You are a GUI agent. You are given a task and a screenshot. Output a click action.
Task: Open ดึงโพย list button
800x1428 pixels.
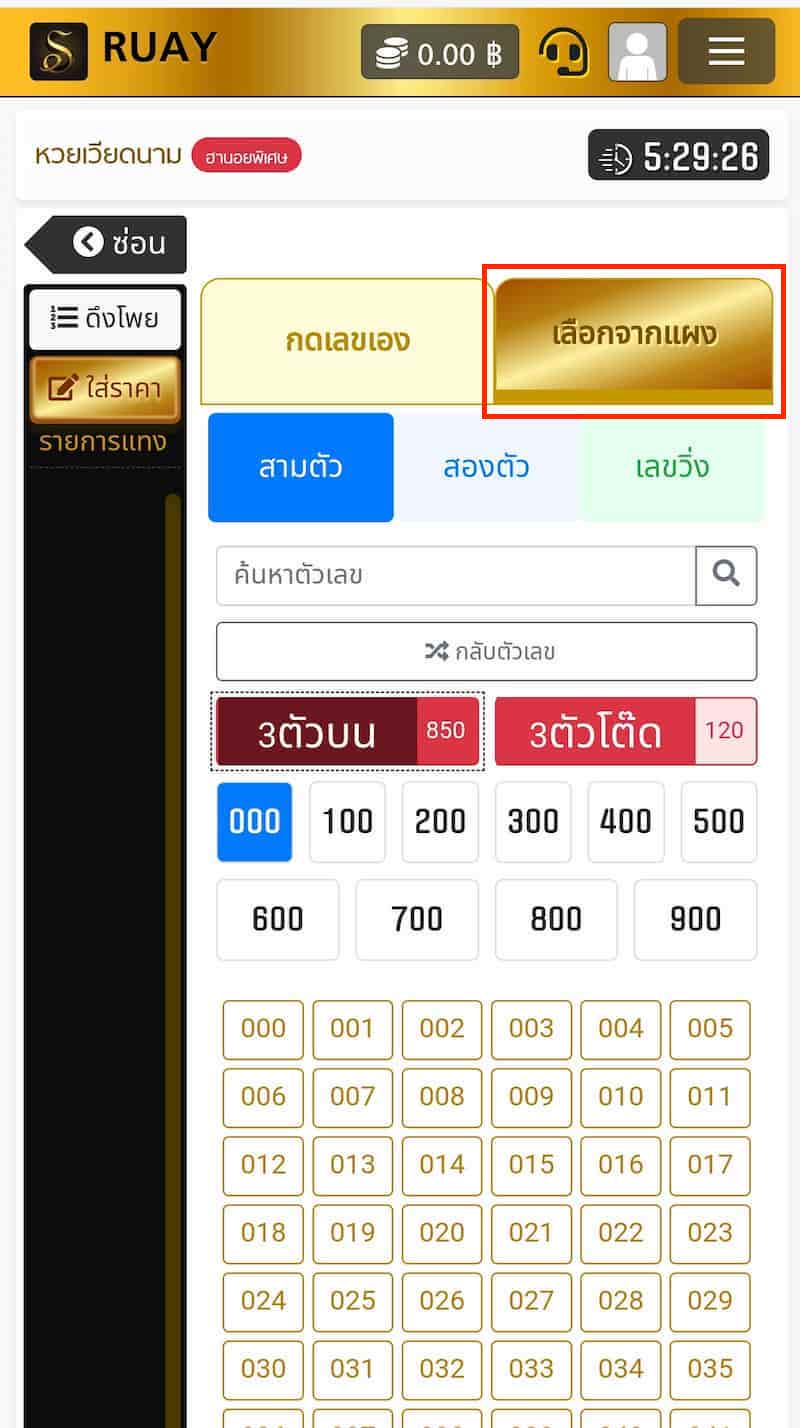click(x=105, y=319)
